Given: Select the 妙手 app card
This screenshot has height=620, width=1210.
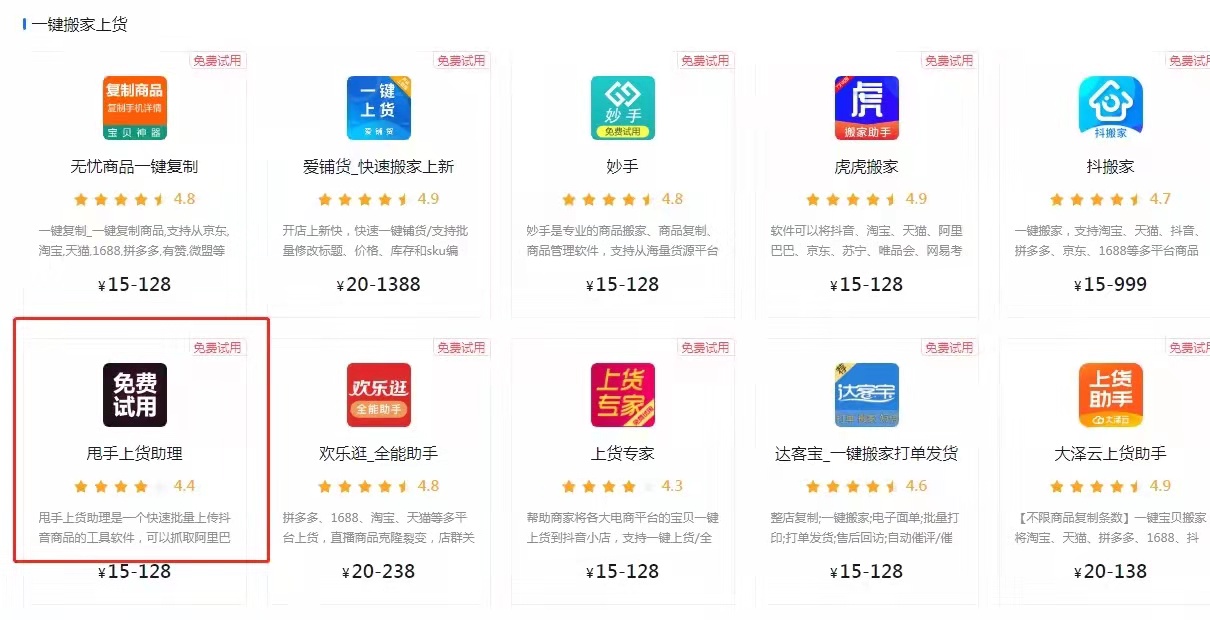Looking at the screenshot, I should (x=622, y=166).
